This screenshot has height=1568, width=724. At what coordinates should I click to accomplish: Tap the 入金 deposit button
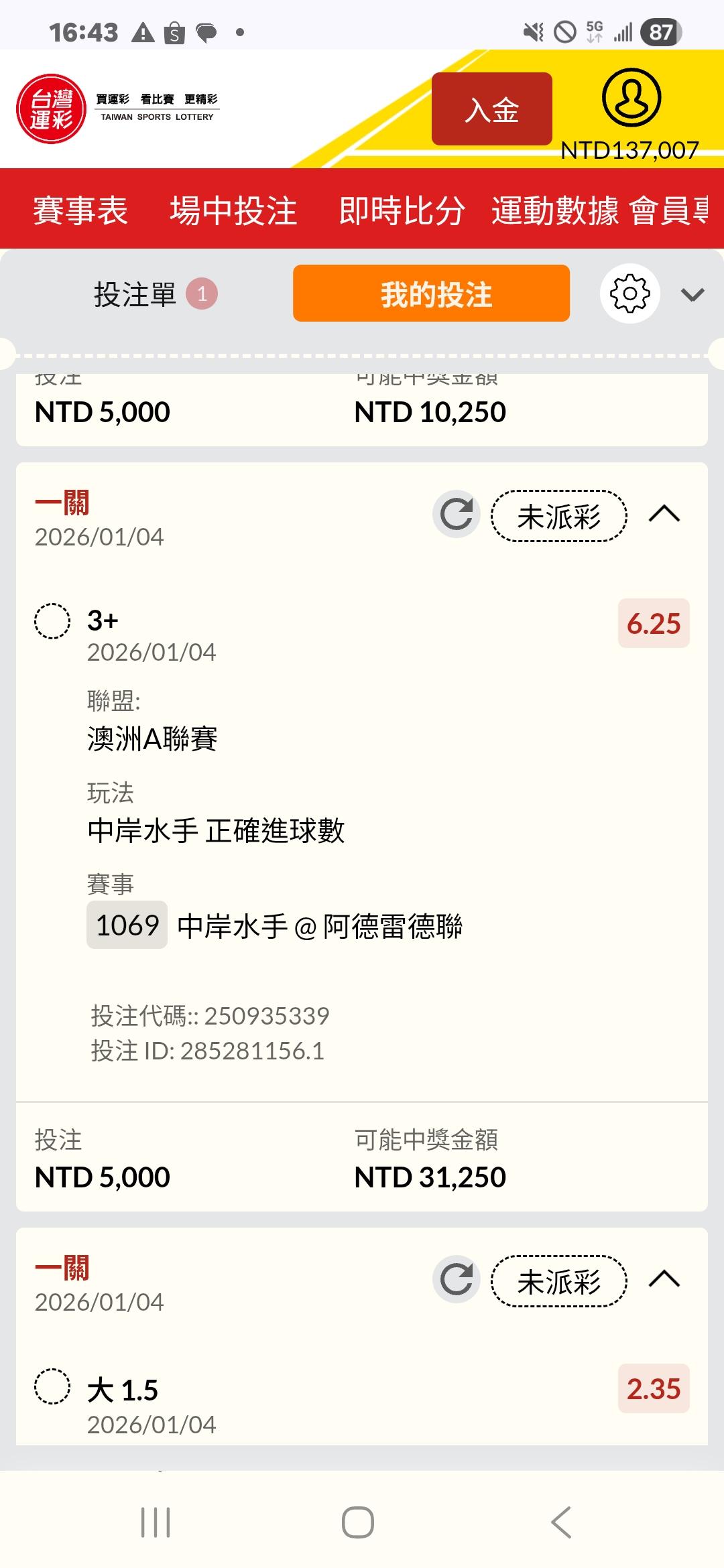tap(491, 109)
